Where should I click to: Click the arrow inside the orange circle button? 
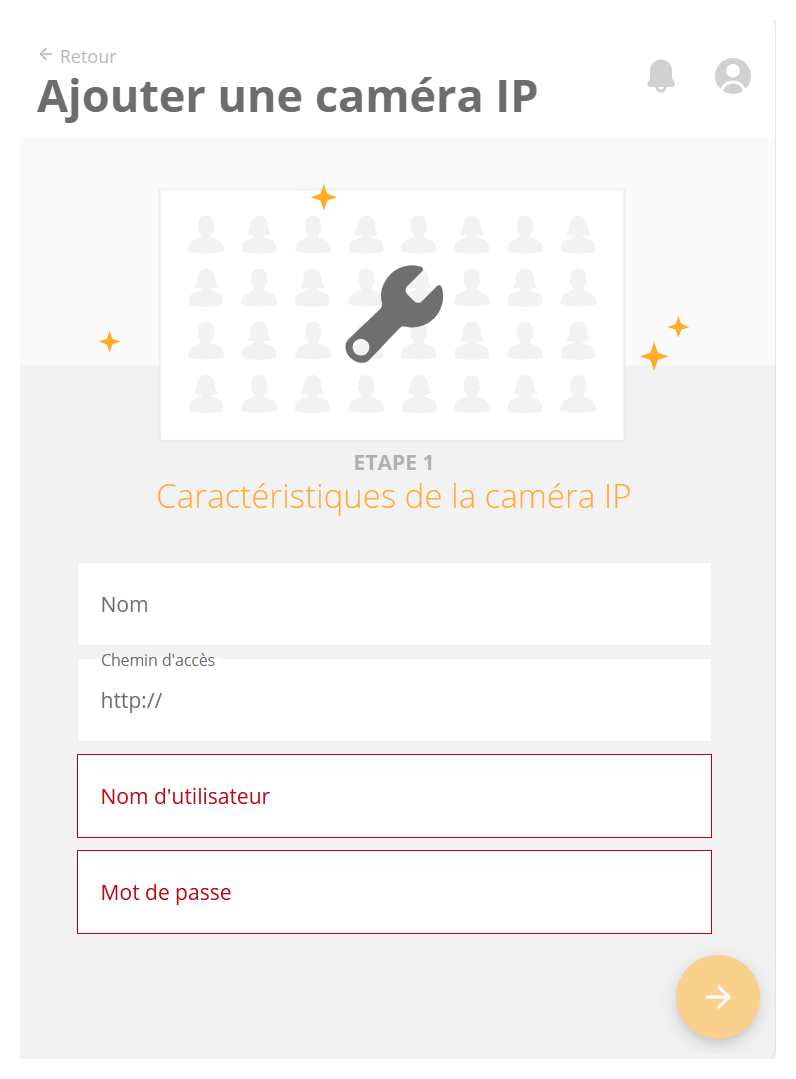pyautogui.click(x=718, y=997)
